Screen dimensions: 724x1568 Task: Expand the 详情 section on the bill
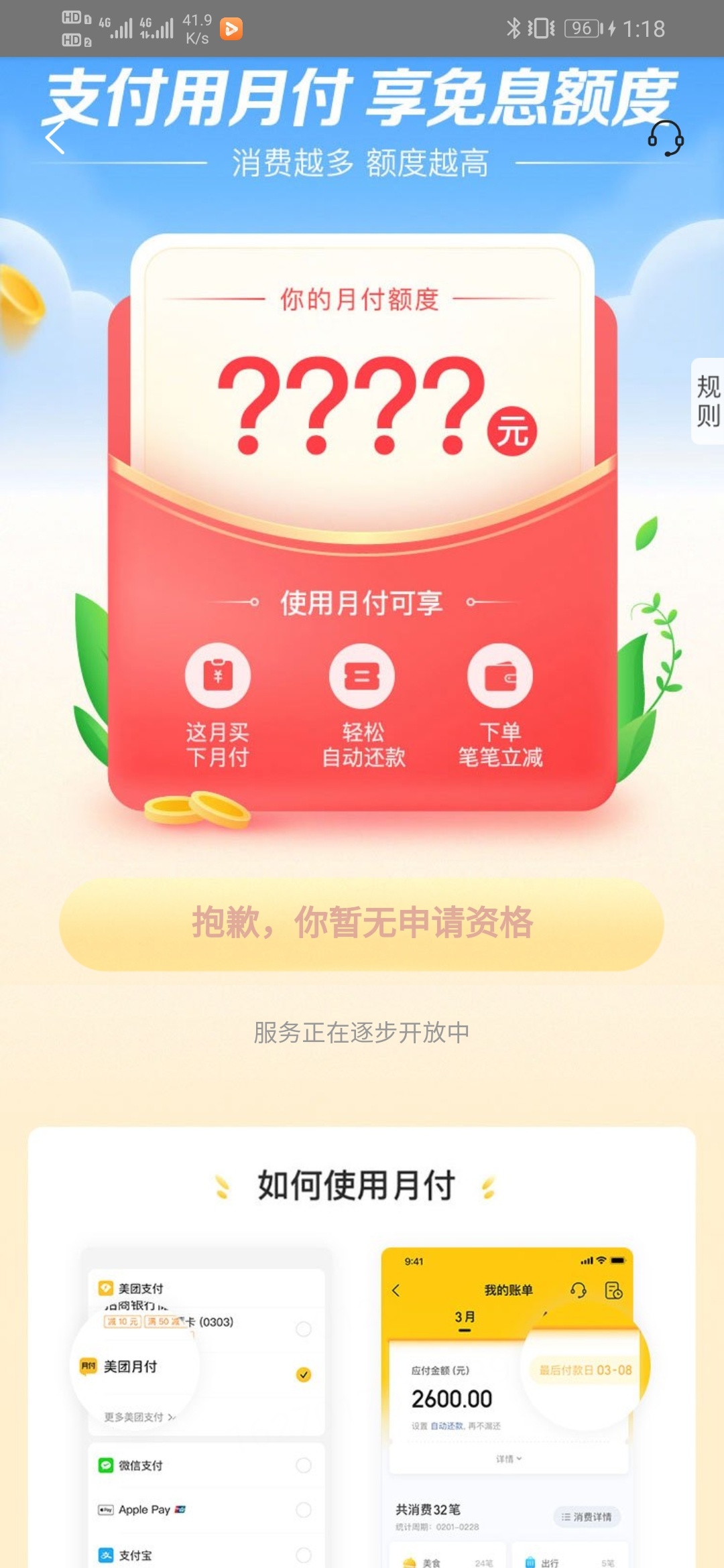pos(507,1457)
